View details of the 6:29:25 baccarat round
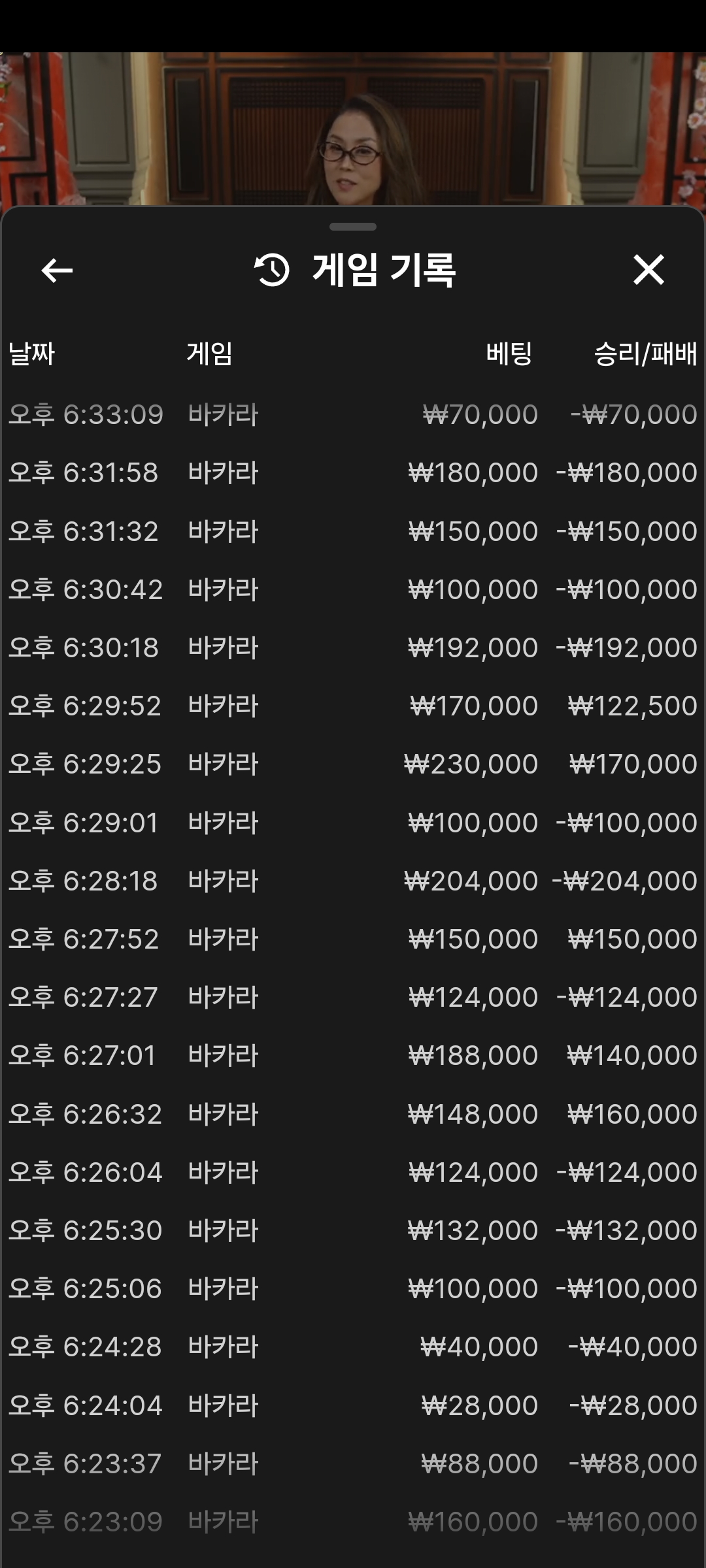Viewport: 706px width, 1568px height. pos(353,764)
